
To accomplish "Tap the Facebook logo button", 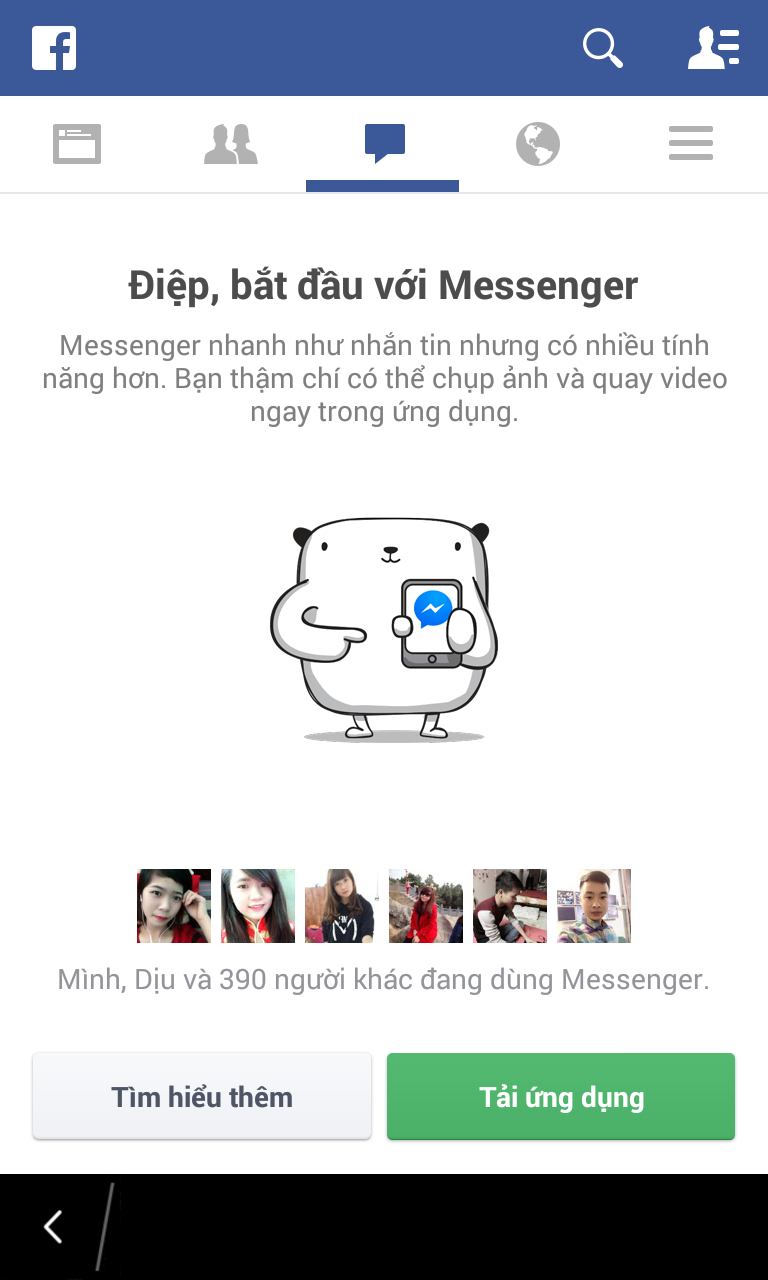I will [x=54, y=48].
